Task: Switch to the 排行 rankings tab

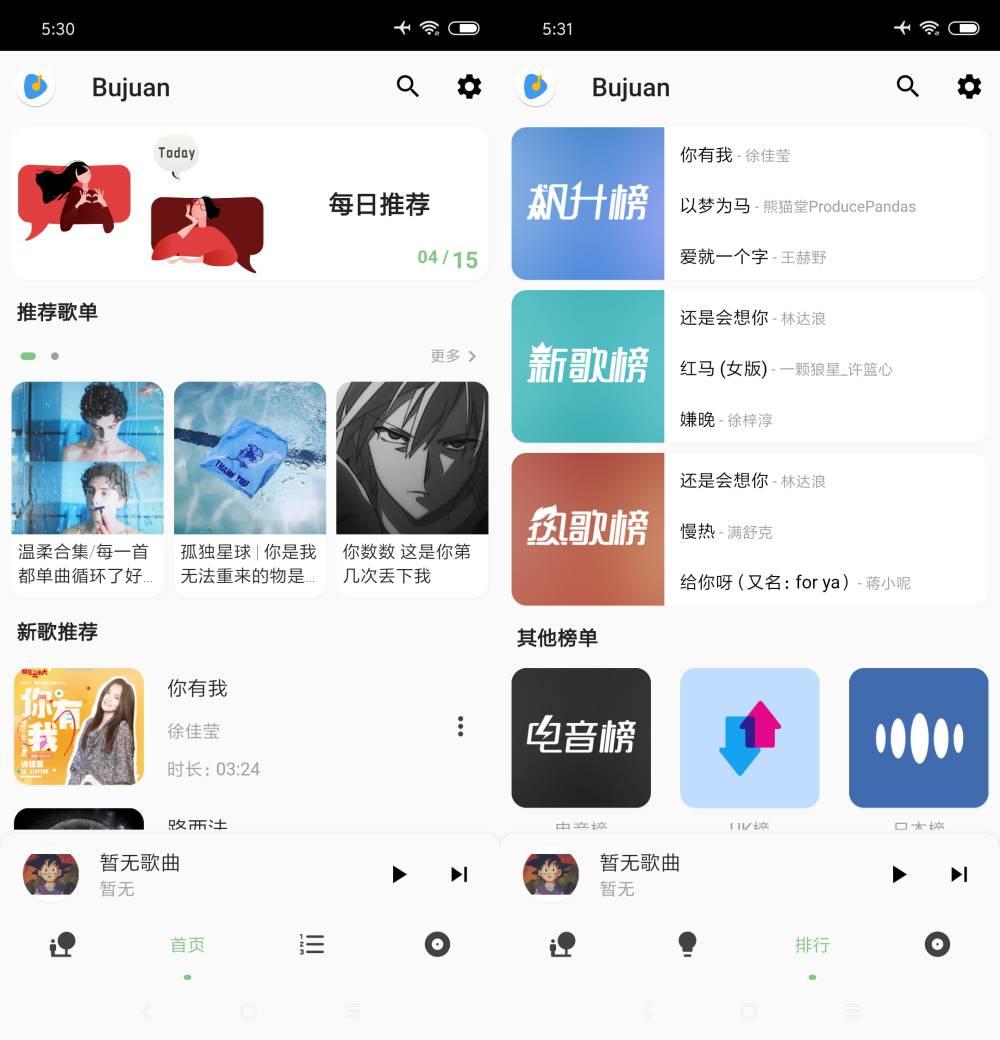Action: coord(812,944)
